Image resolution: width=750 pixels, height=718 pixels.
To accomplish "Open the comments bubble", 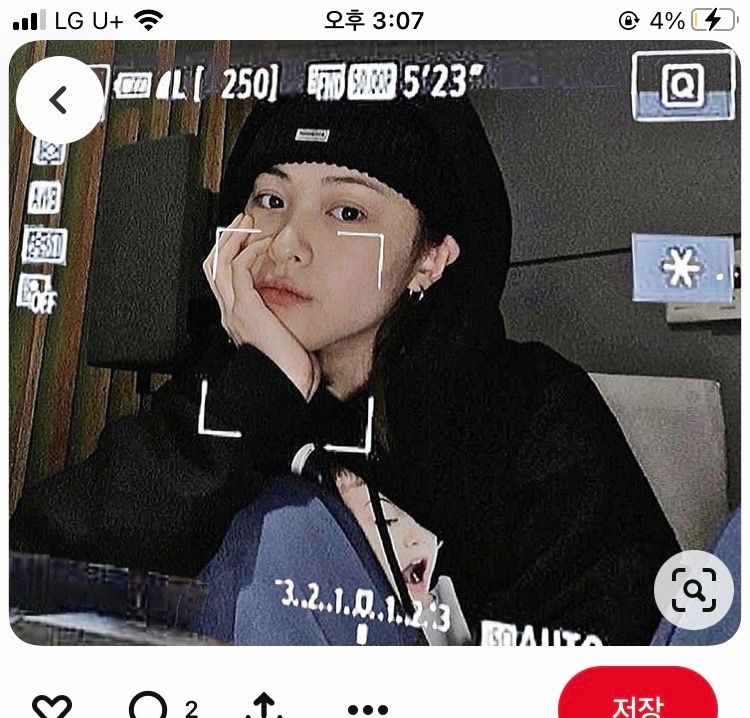I will [149, 706].
